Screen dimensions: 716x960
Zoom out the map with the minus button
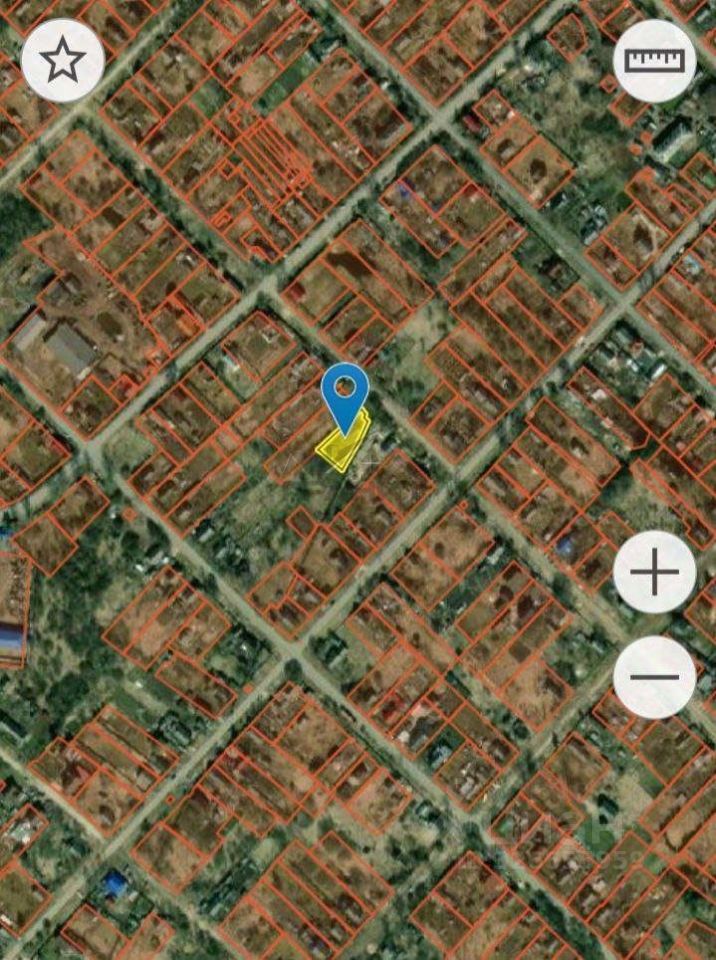(655, 677)
